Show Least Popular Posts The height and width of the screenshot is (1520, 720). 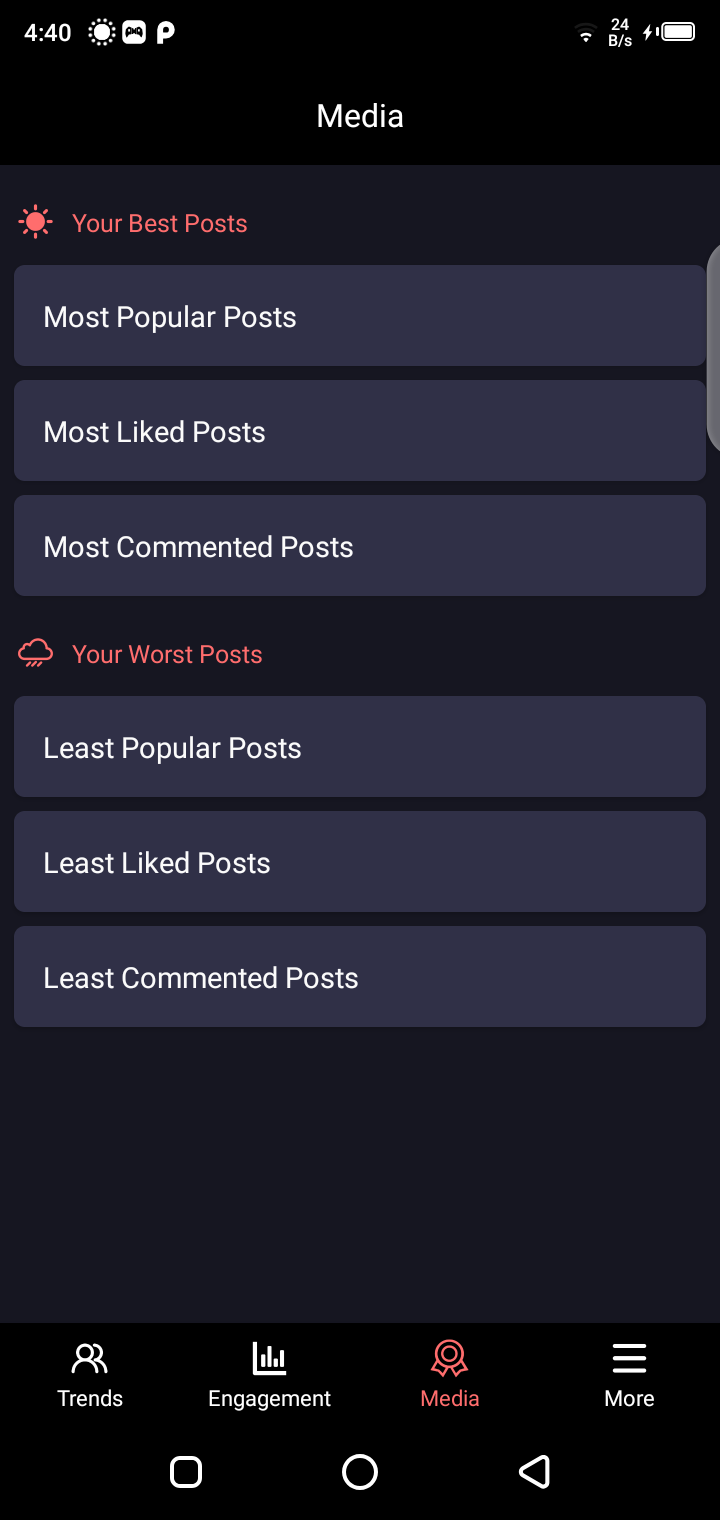click(360, 747)
